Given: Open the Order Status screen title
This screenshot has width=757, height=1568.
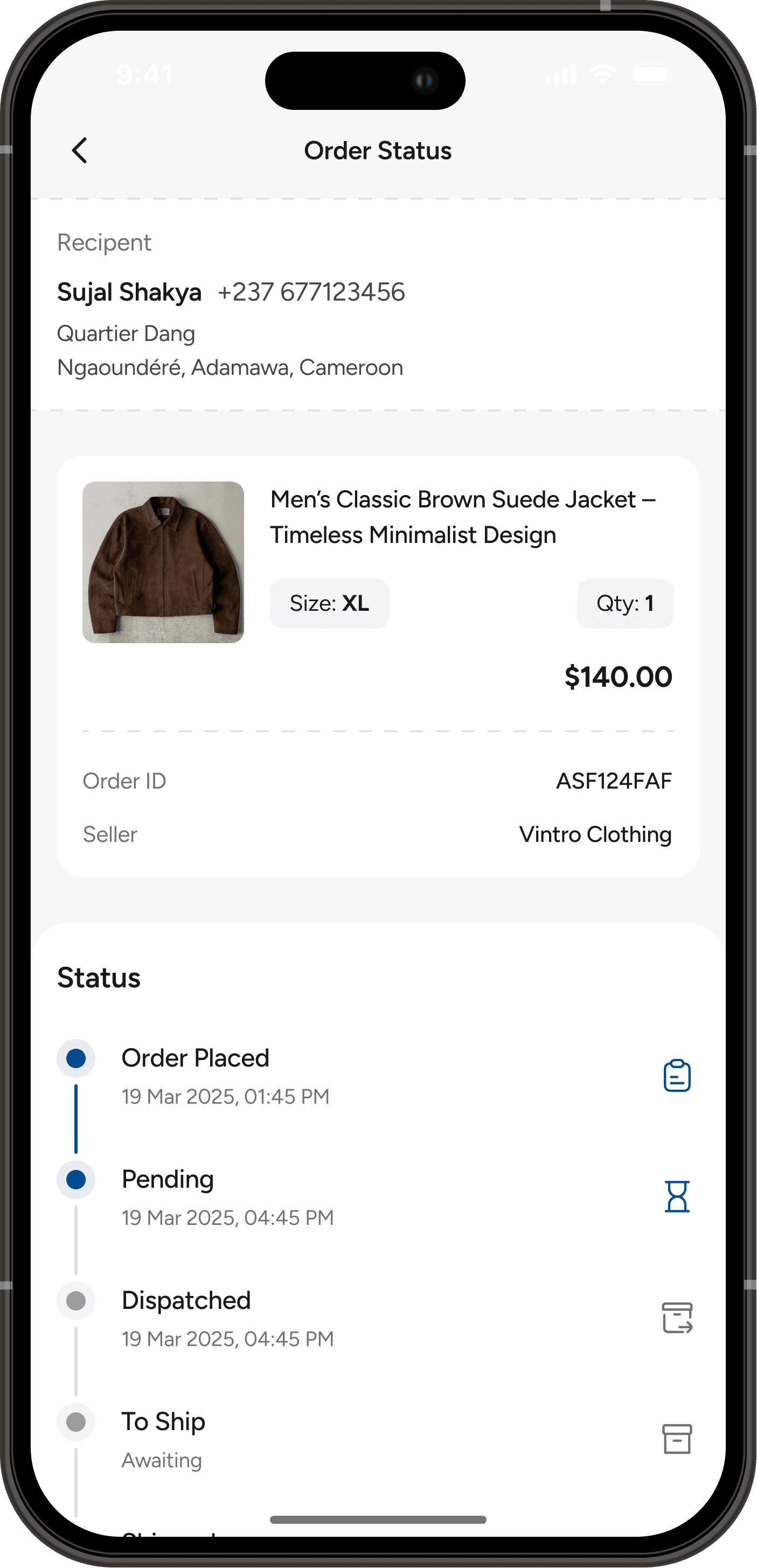Looking at the screenshot, I should [378, 150].
